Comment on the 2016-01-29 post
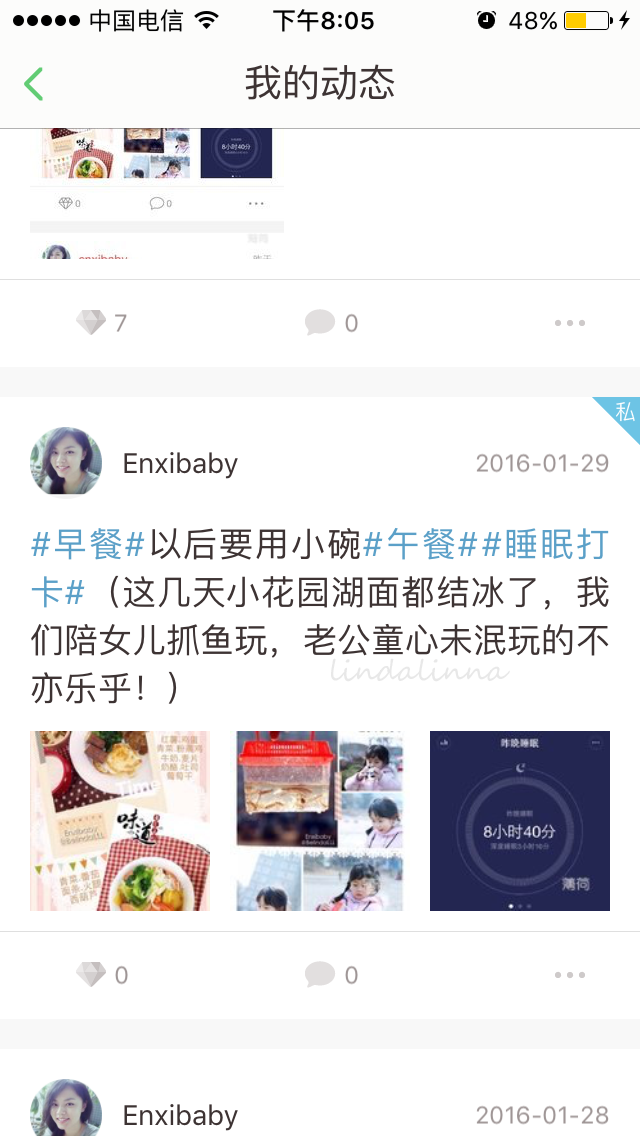 [320, 974]
